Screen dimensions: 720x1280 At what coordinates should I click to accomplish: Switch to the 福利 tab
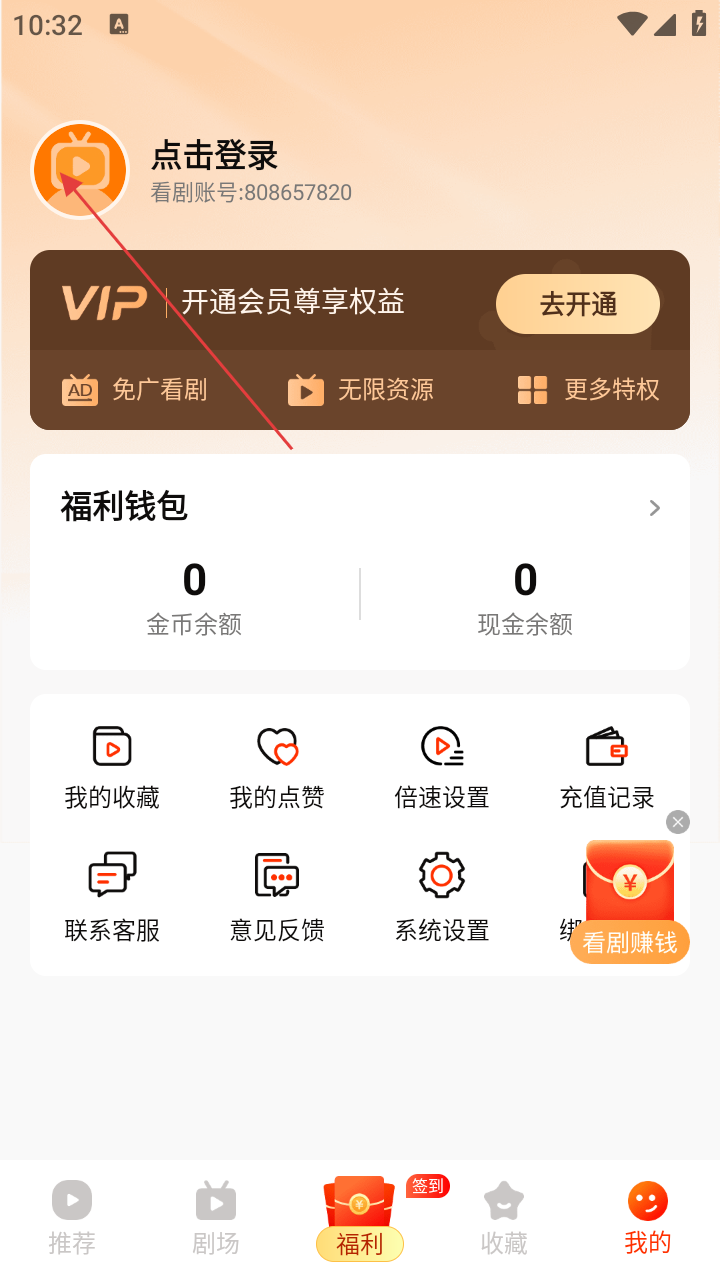pos(360,1217)
